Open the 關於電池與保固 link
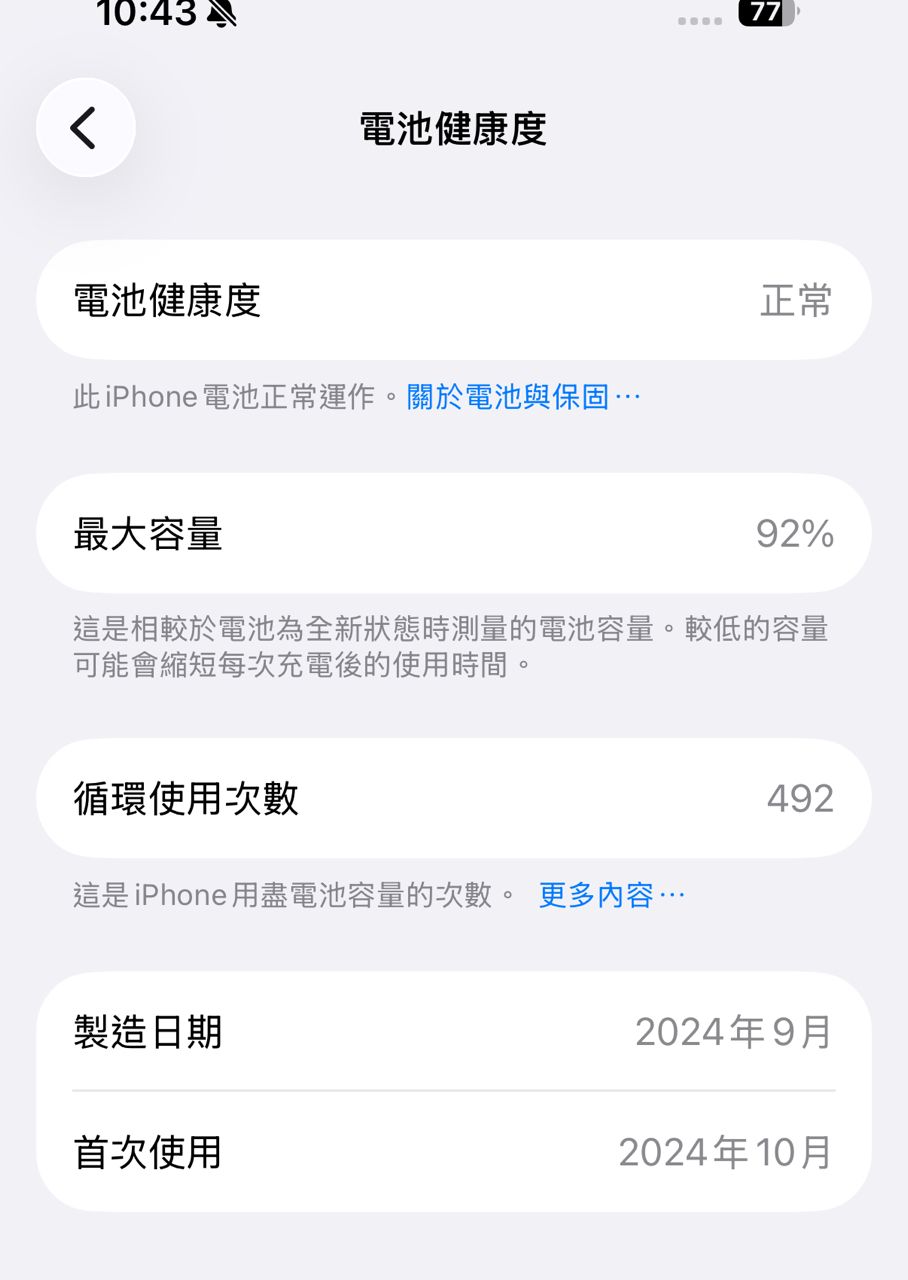This screenshot has height=1280, width=908. tap(522, 398)
